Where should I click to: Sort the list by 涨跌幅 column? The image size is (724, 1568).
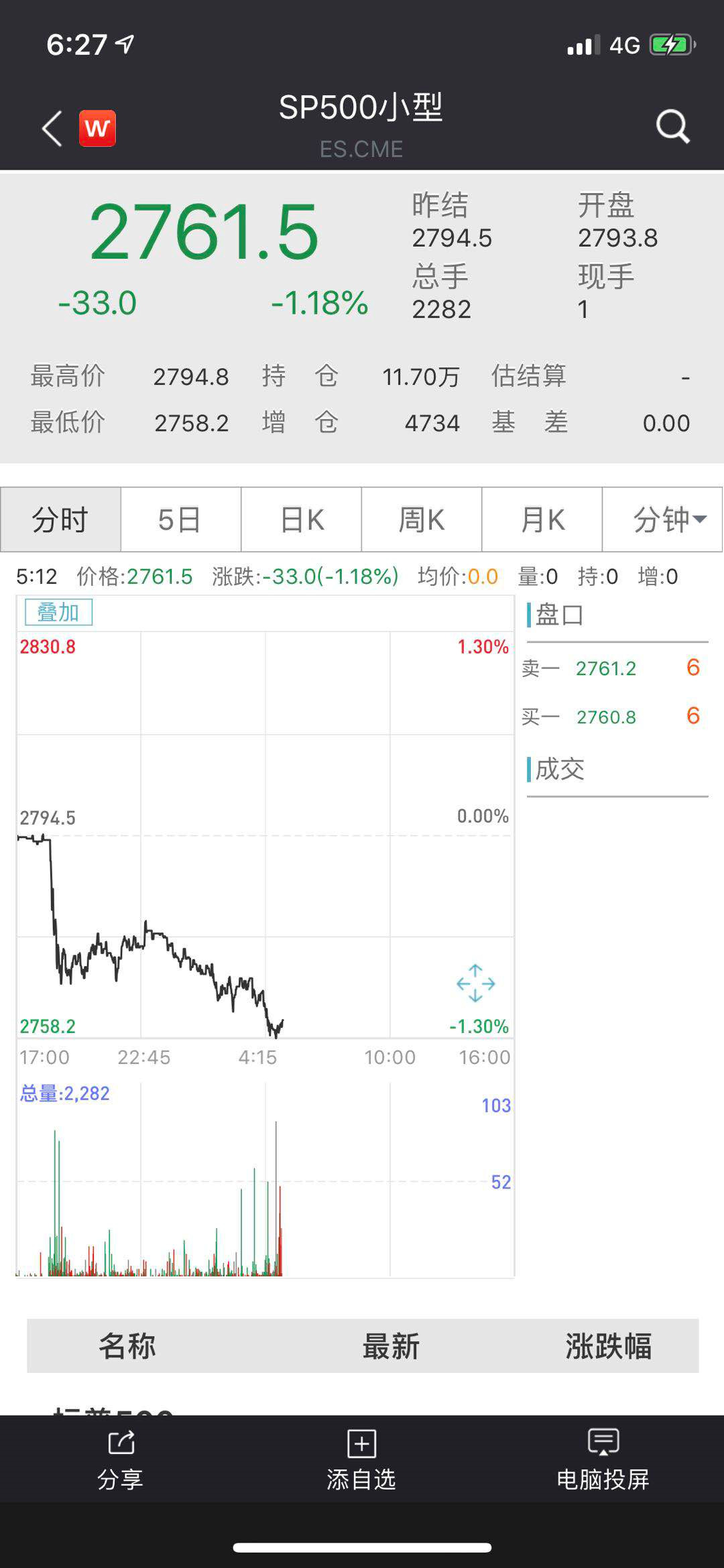pyautogui.click(x=608, y=1346)
